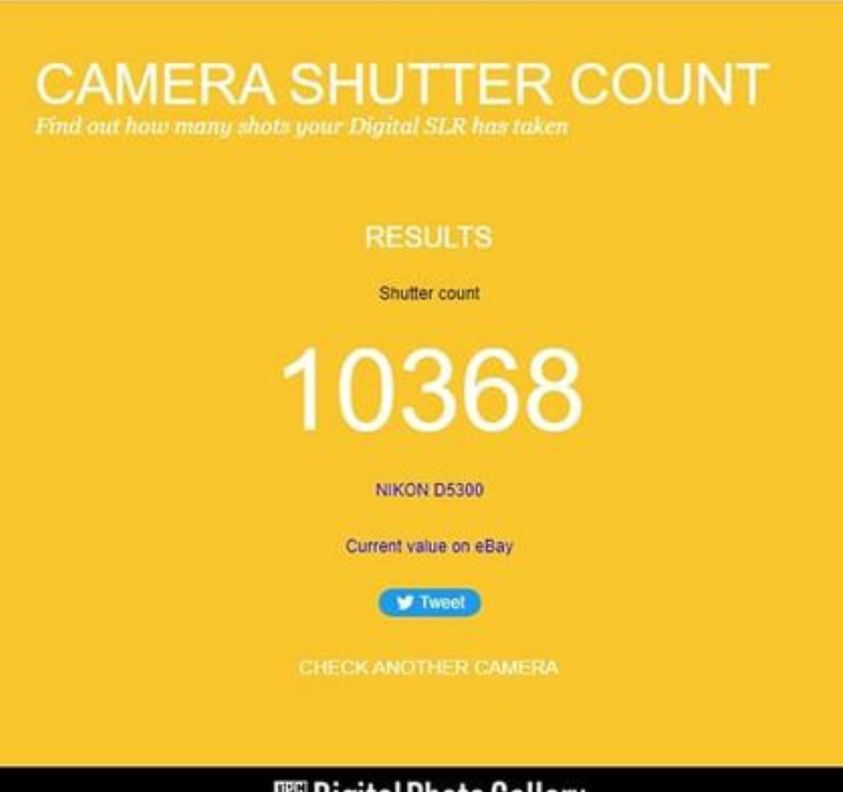Tweet the shutter count result
843x792 pixels.
pos(429,603)
